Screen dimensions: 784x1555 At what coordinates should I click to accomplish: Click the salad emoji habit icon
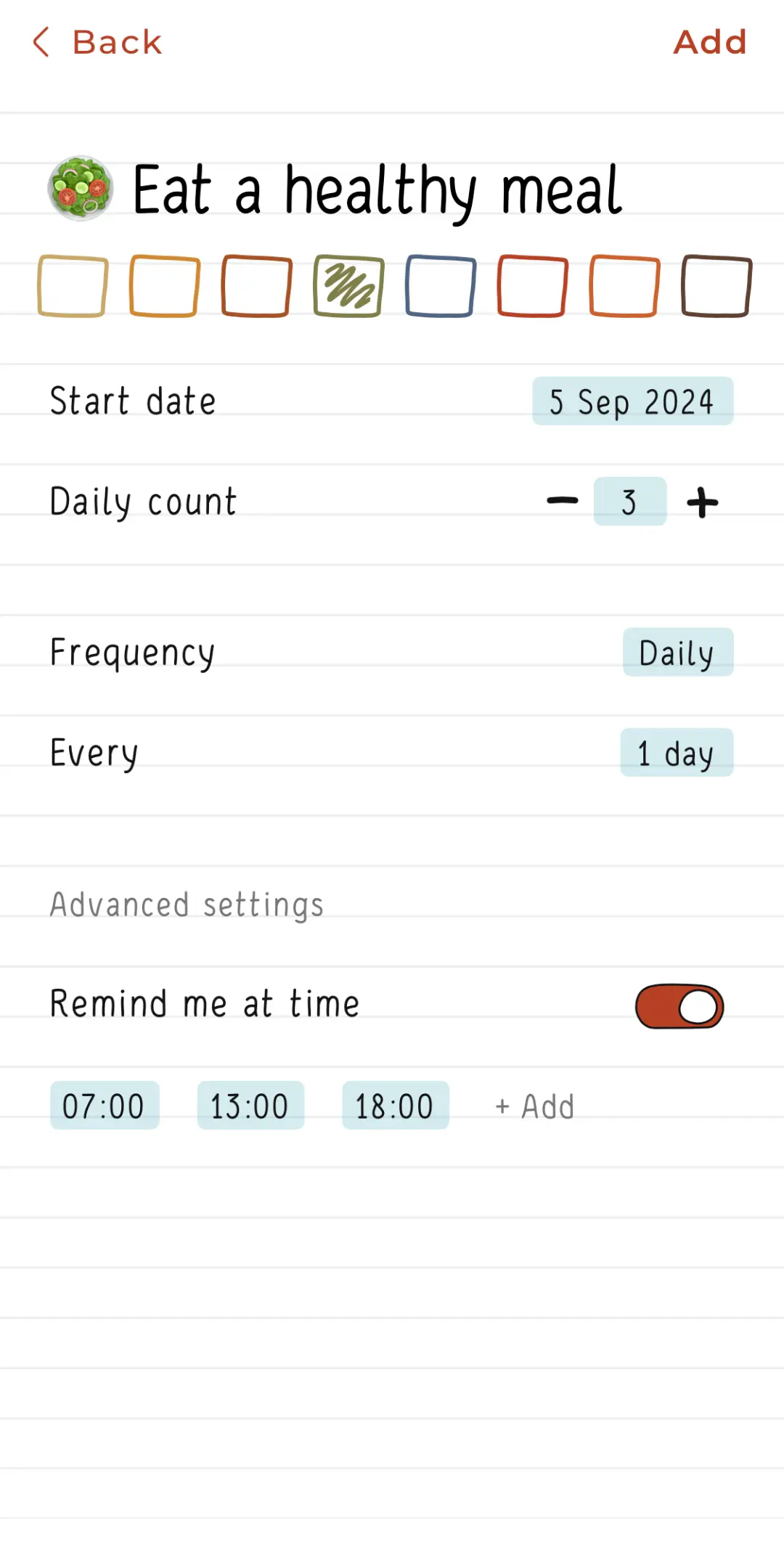(x=80, y=187)
